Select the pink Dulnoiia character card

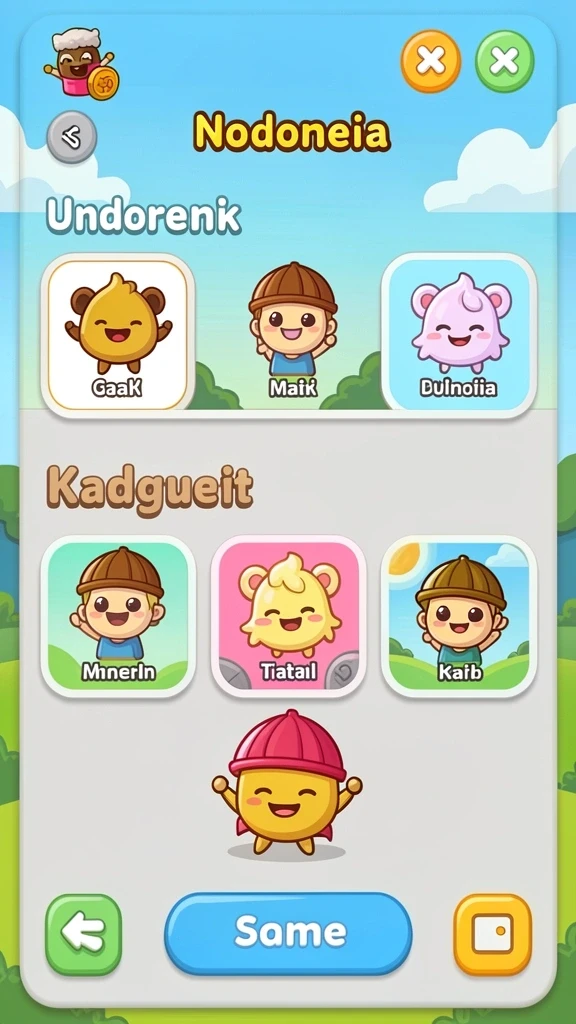pos(458,335)
